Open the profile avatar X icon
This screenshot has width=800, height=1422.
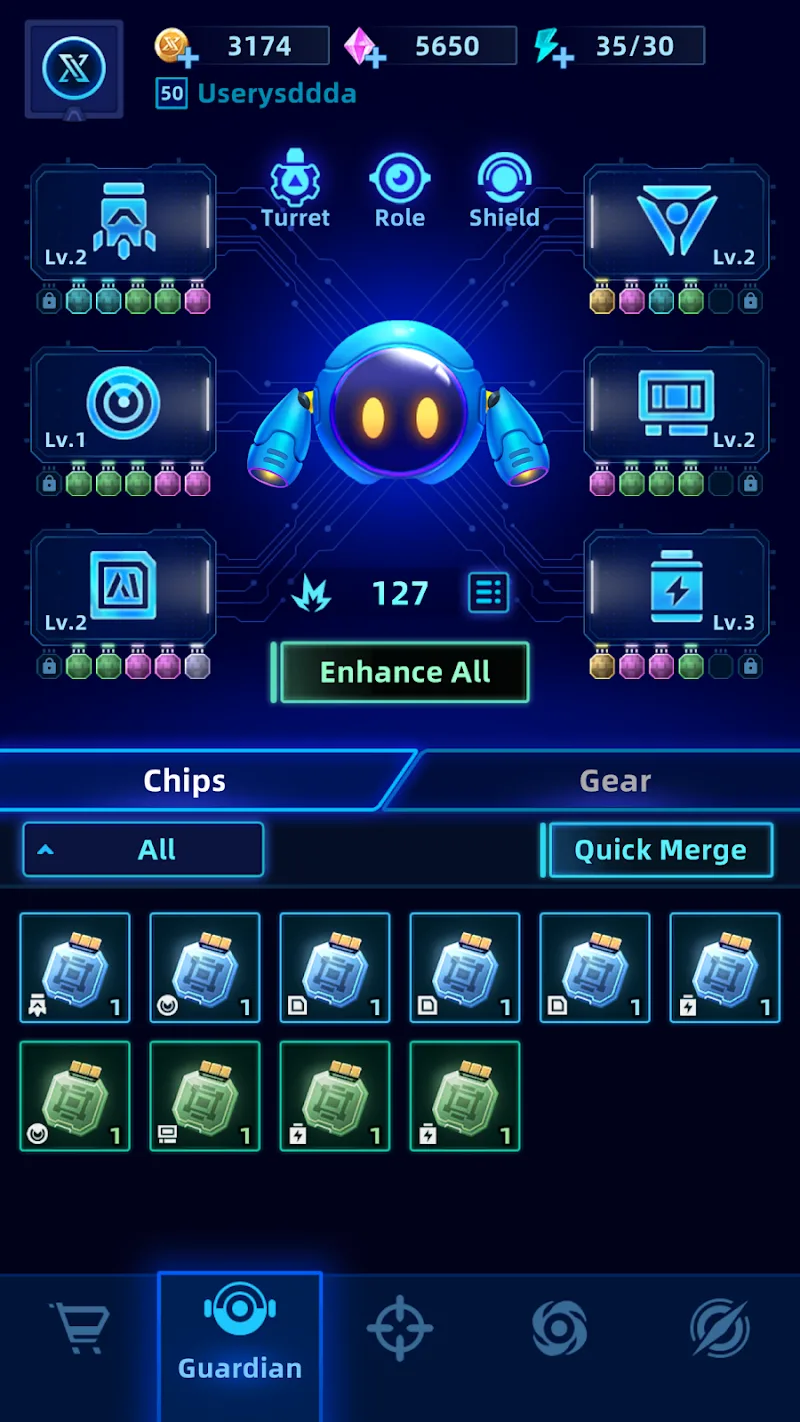pyautogui.click(x=75, y=68)
